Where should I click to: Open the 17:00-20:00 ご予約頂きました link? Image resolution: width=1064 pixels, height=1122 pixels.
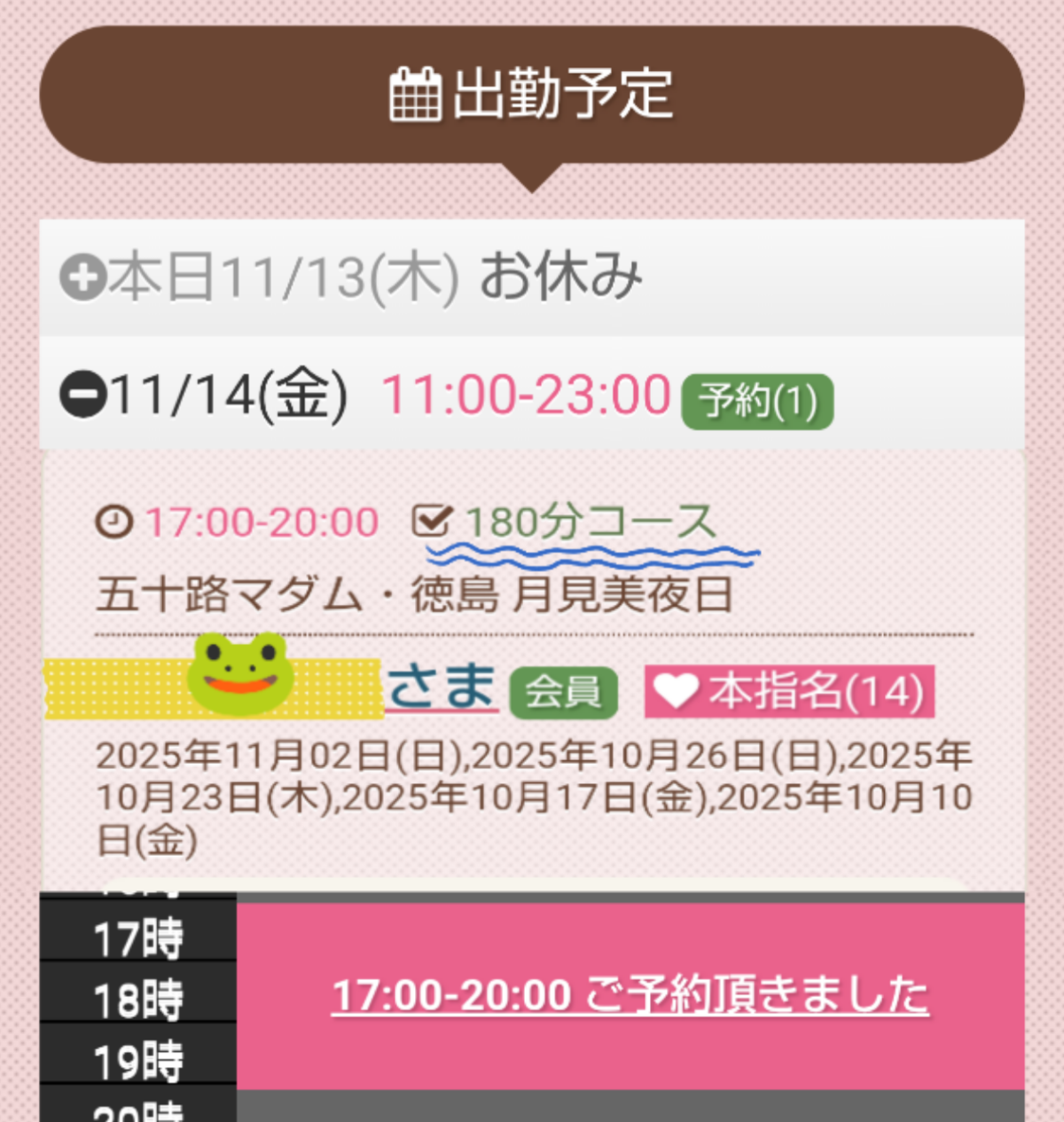630,995
